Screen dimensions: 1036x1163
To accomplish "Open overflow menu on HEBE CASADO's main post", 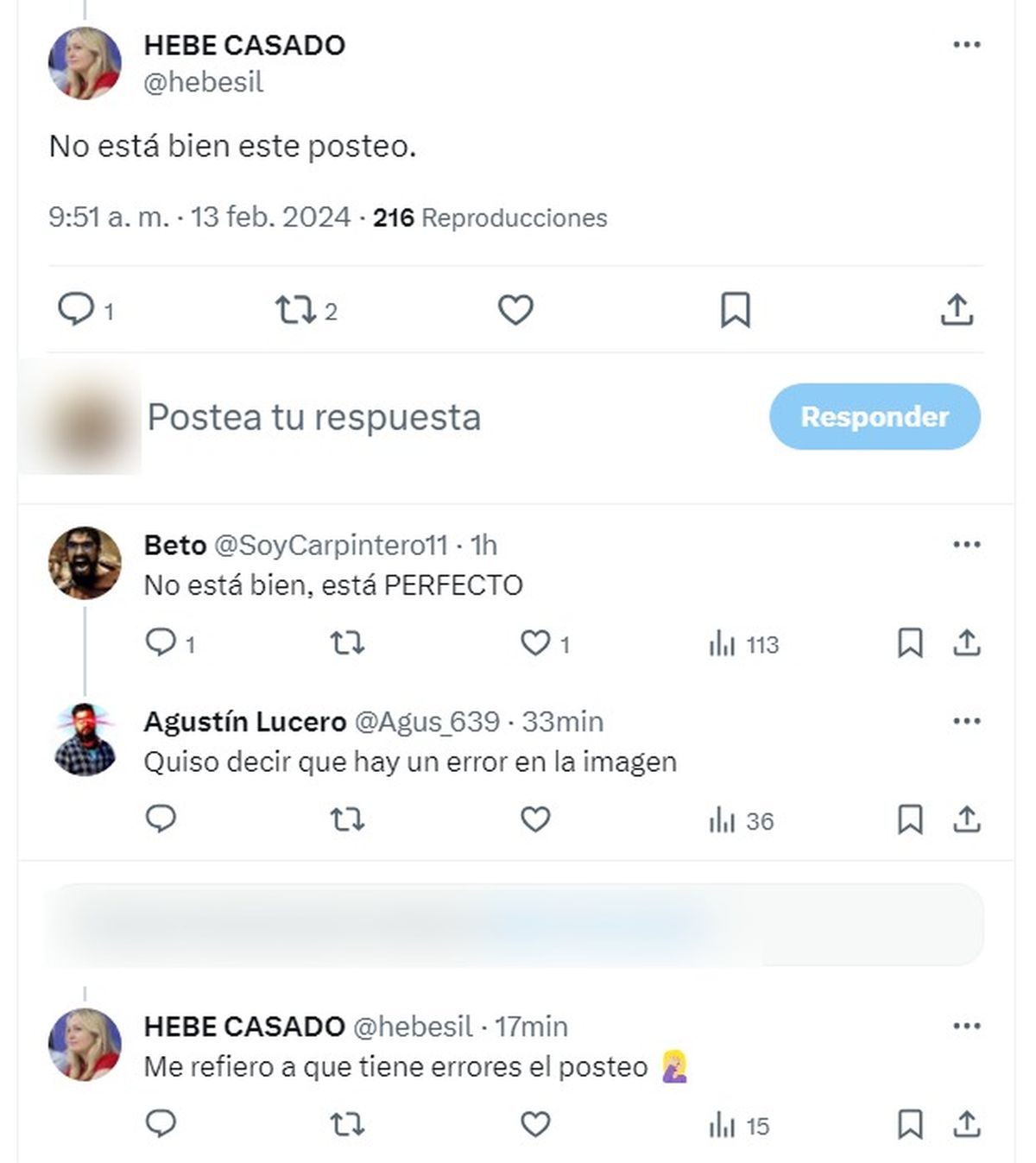I will (966, 45).
